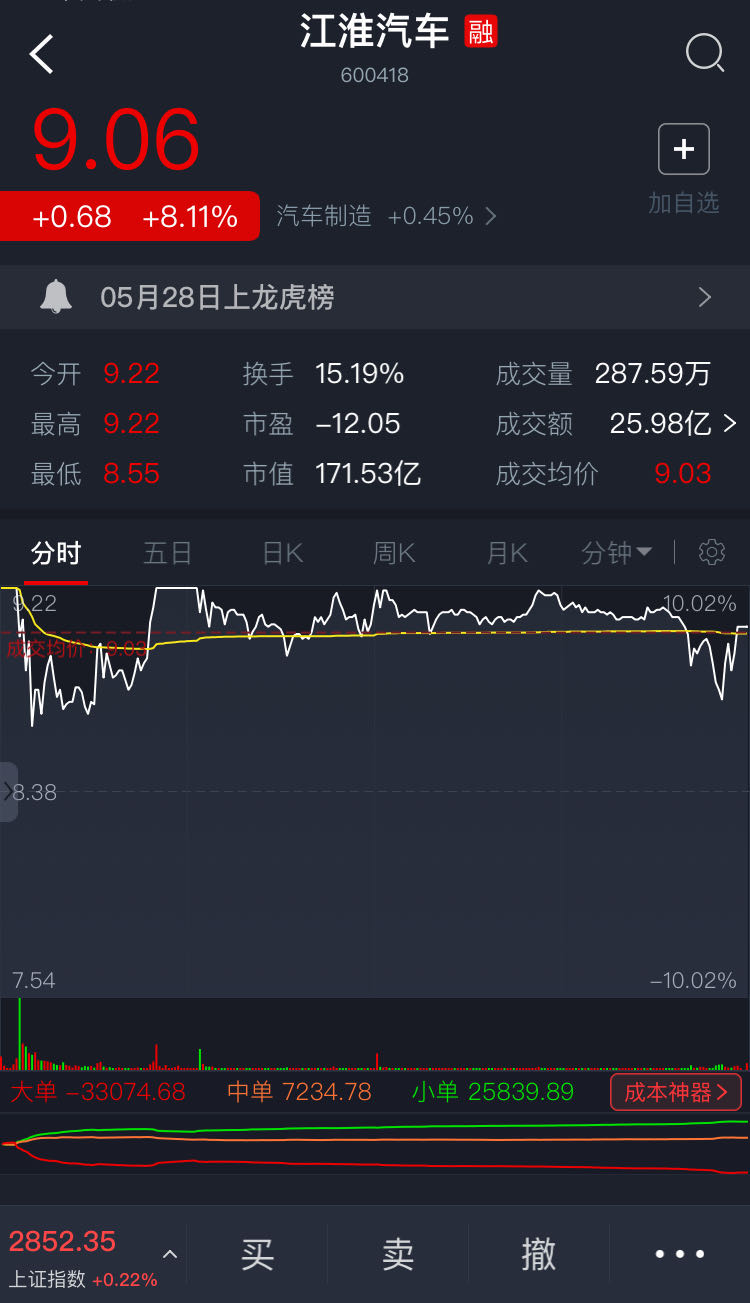Tap the plus icon to add to watchlist
The height and width of the screenshot is (1303, 750).
tap(683, 148)
